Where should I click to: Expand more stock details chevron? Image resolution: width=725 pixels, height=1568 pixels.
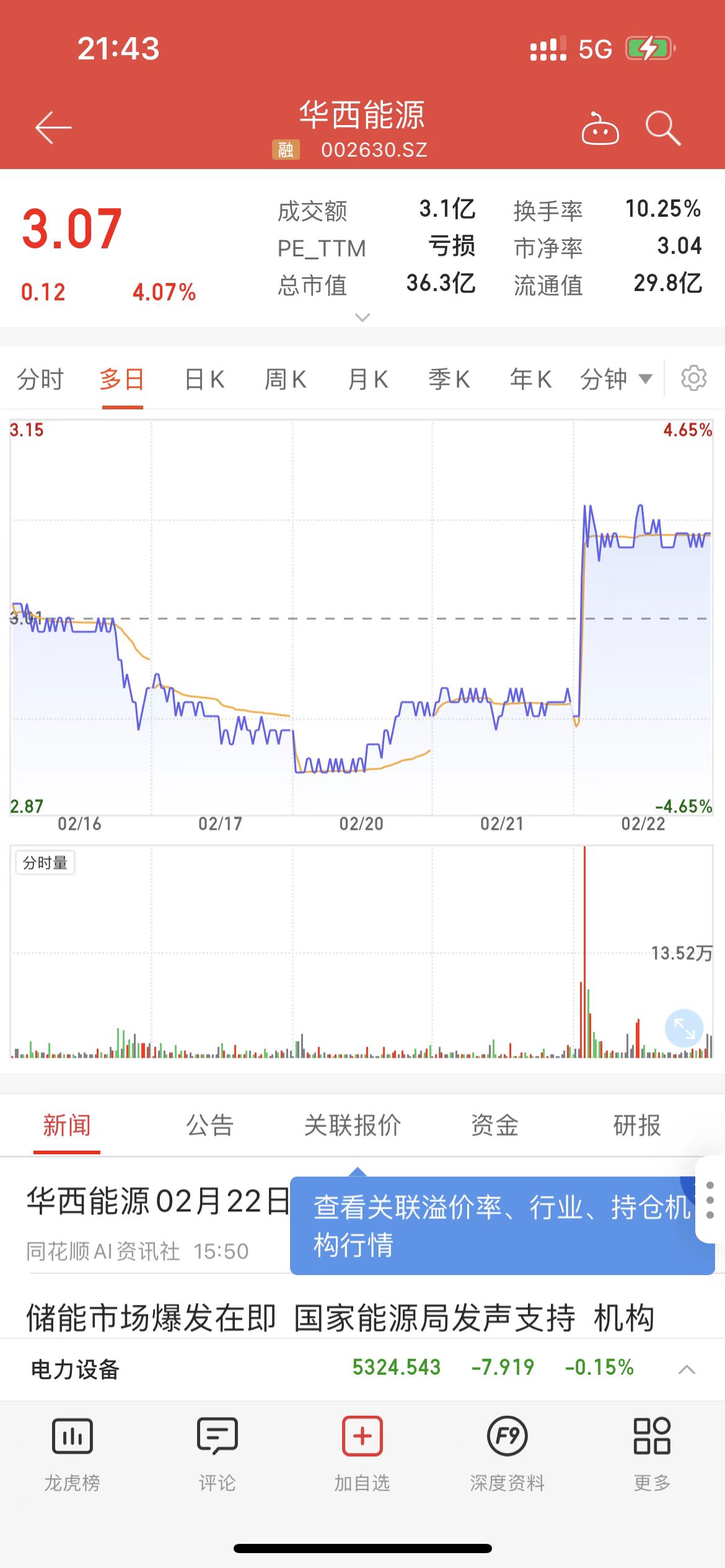pos(362,318)
